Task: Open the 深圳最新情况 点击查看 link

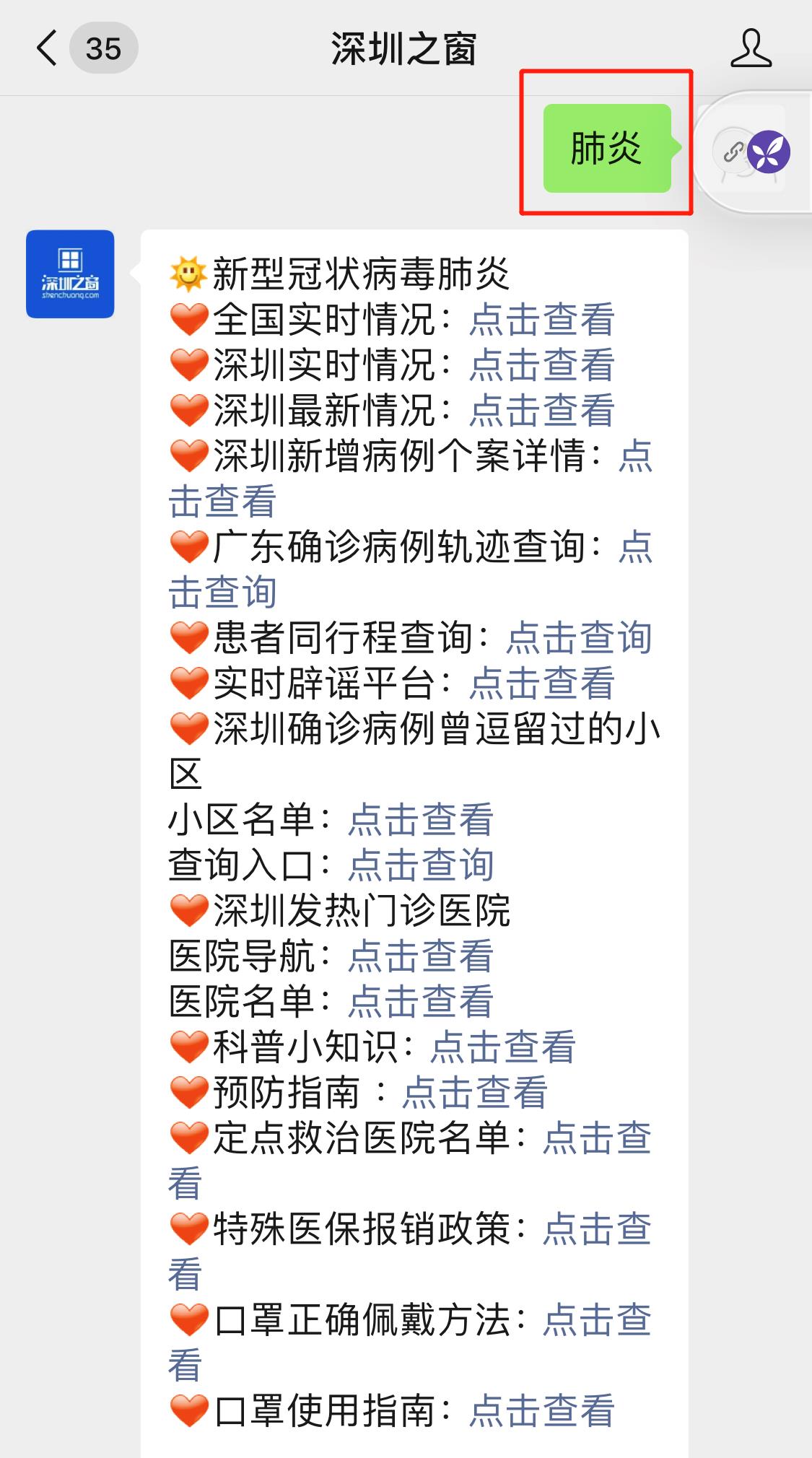Action: (x=541, y=411)
